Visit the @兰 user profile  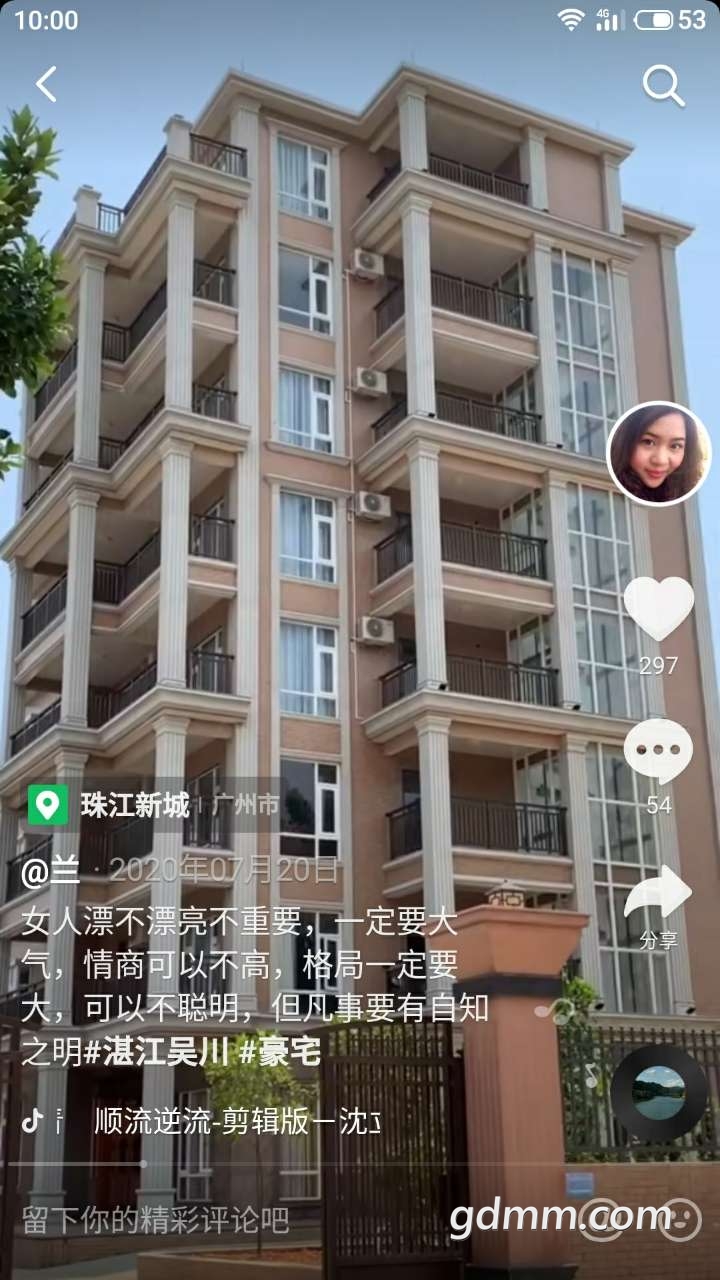pyautogui.click(x=51, y=870)
